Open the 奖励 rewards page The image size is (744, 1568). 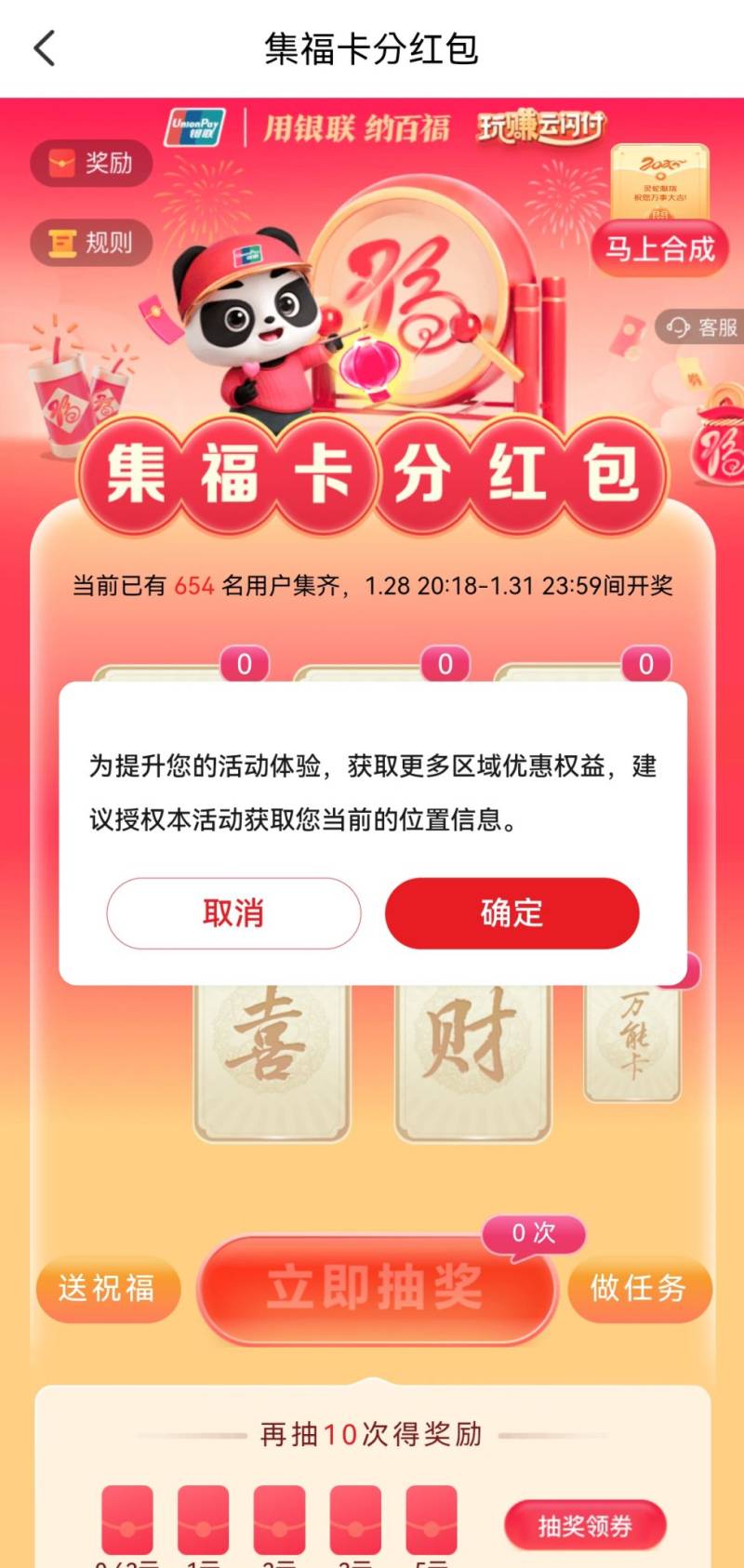point(91,164)
